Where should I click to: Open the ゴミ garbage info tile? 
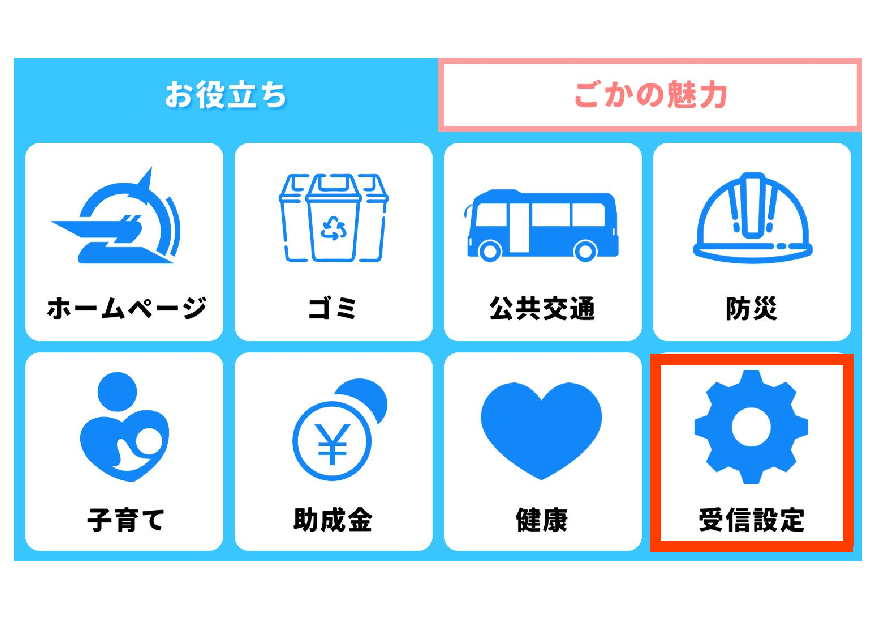tap(333, 242)
